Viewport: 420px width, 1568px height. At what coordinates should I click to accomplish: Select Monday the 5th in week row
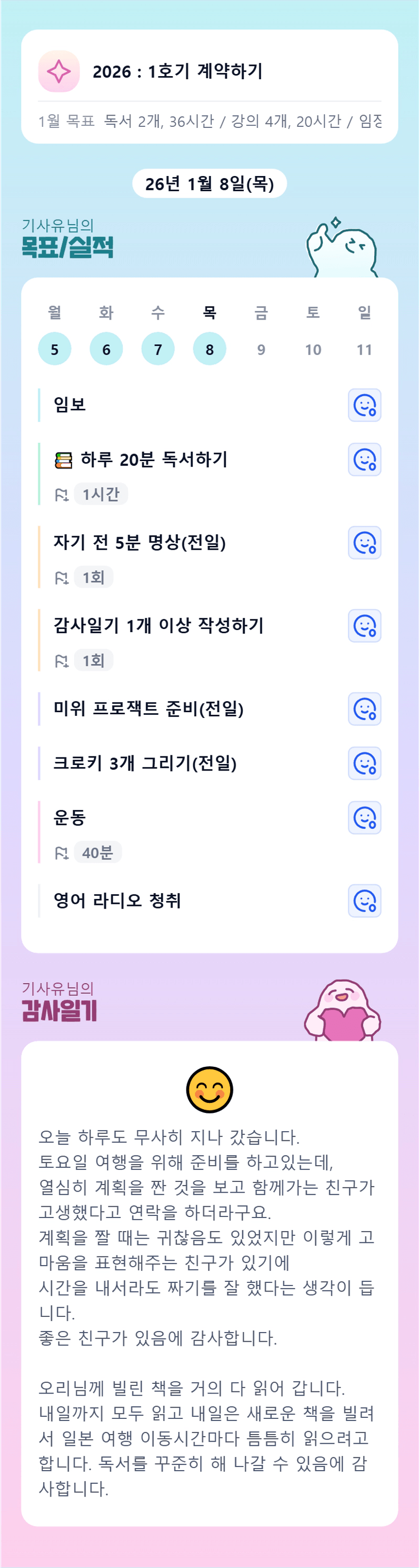coord(55,349)
